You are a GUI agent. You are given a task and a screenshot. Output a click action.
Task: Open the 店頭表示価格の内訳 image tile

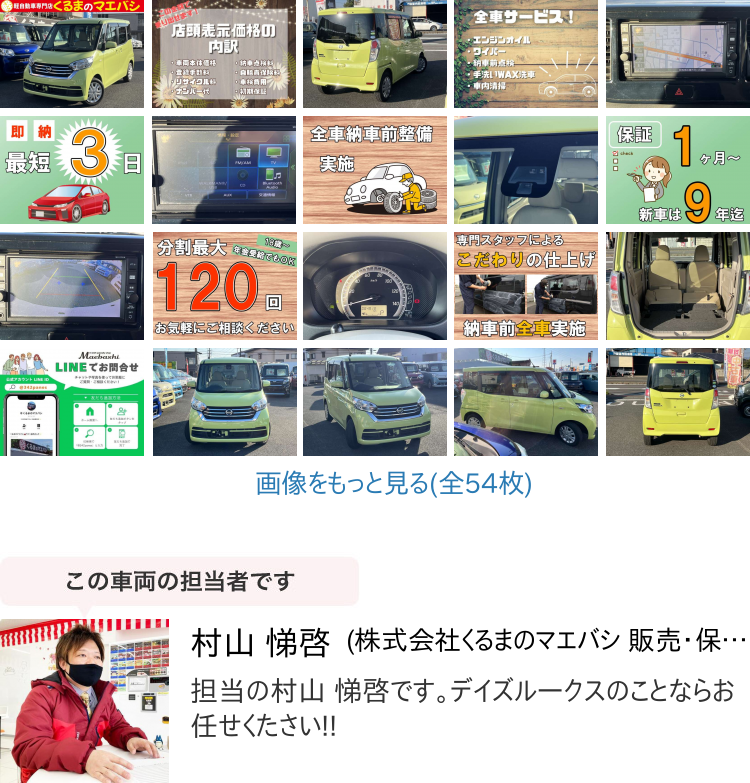223,54
